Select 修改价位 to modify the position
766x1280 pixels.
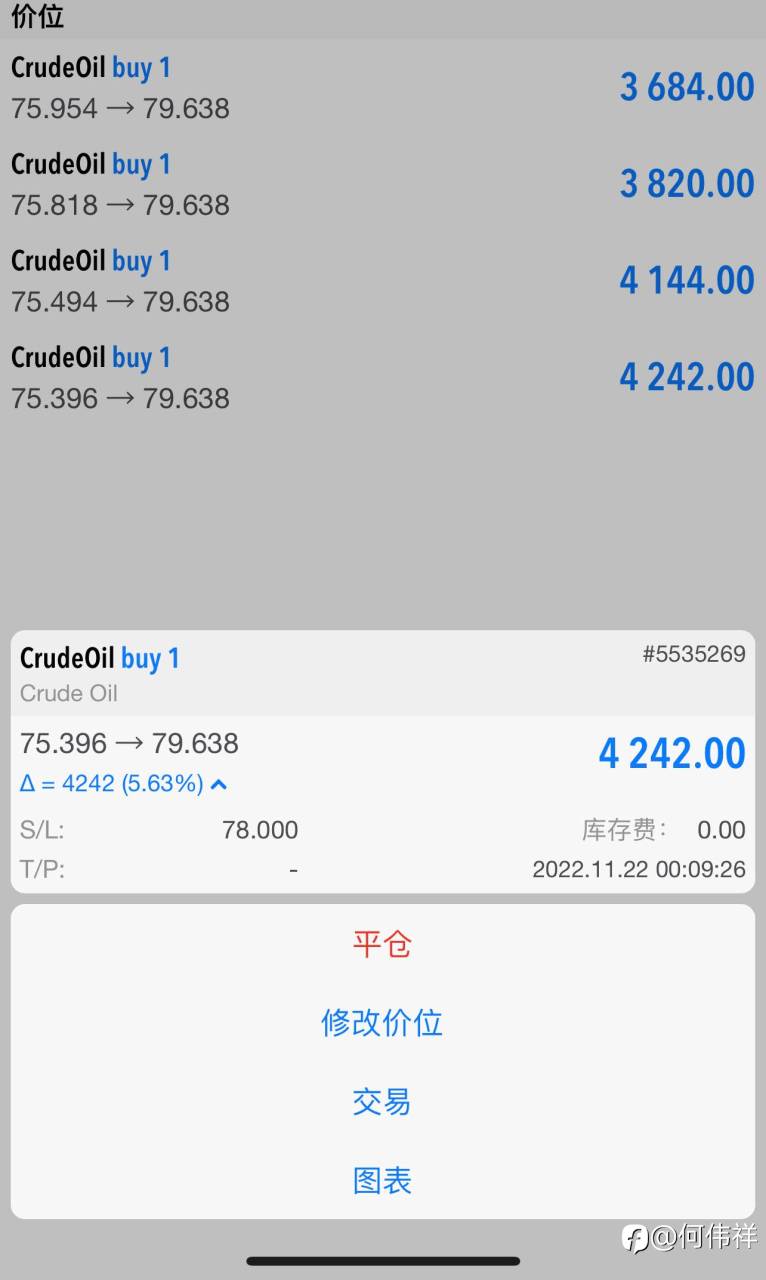(382, 1023)
